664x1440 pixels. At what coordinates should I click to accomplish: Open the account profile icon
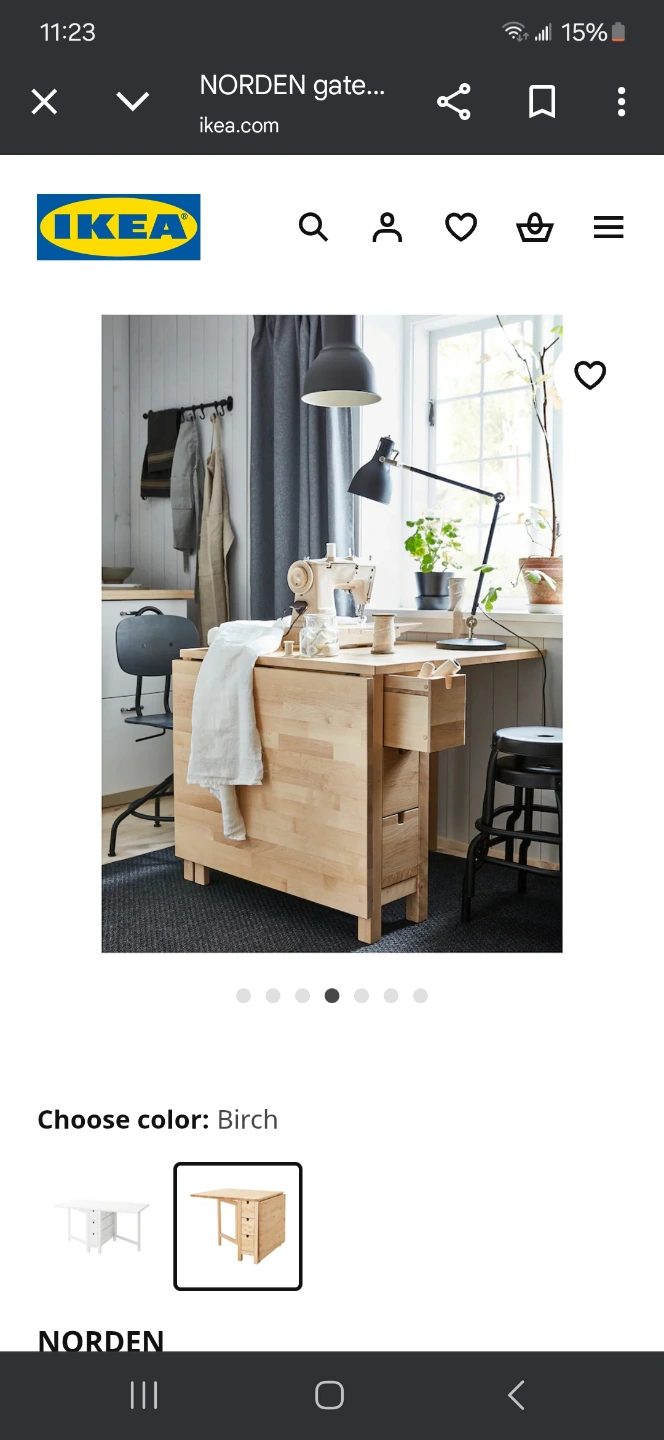[387, 228]
